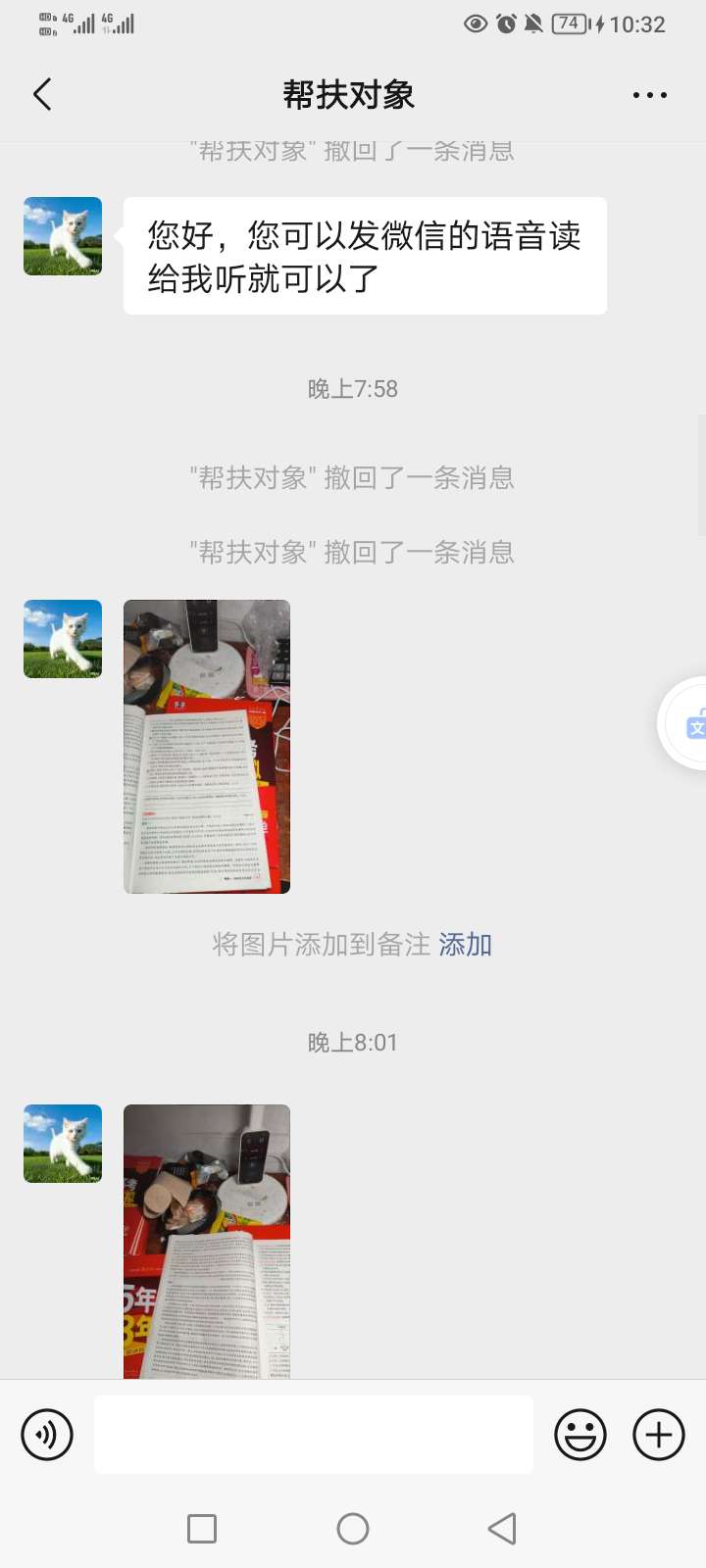
Task: Open the emoji sticker panel
Action: pos(580,1435)
